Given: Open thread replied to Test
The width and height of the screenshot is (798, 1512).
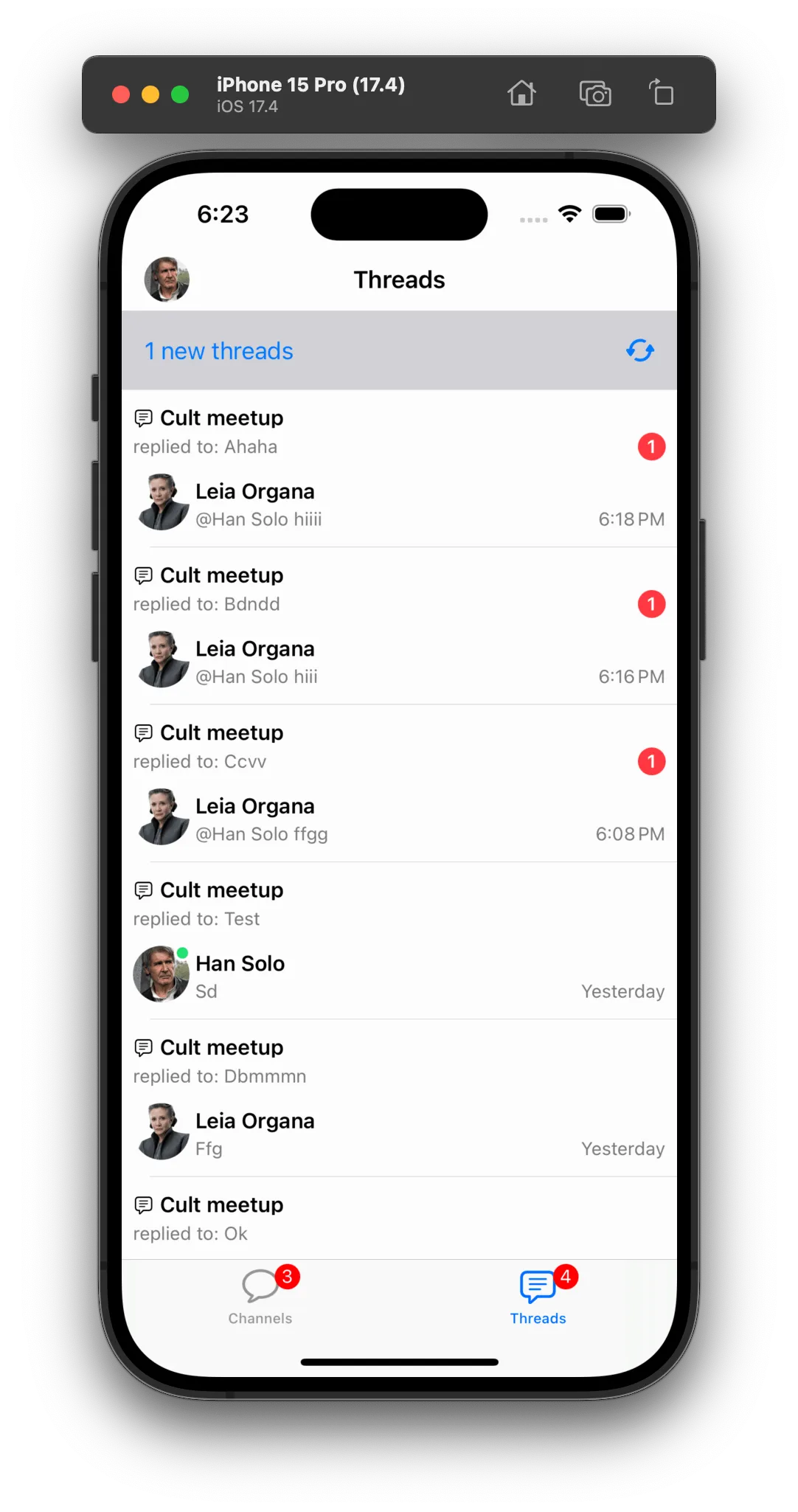Looking at the screenshot, I should (398, 940).
